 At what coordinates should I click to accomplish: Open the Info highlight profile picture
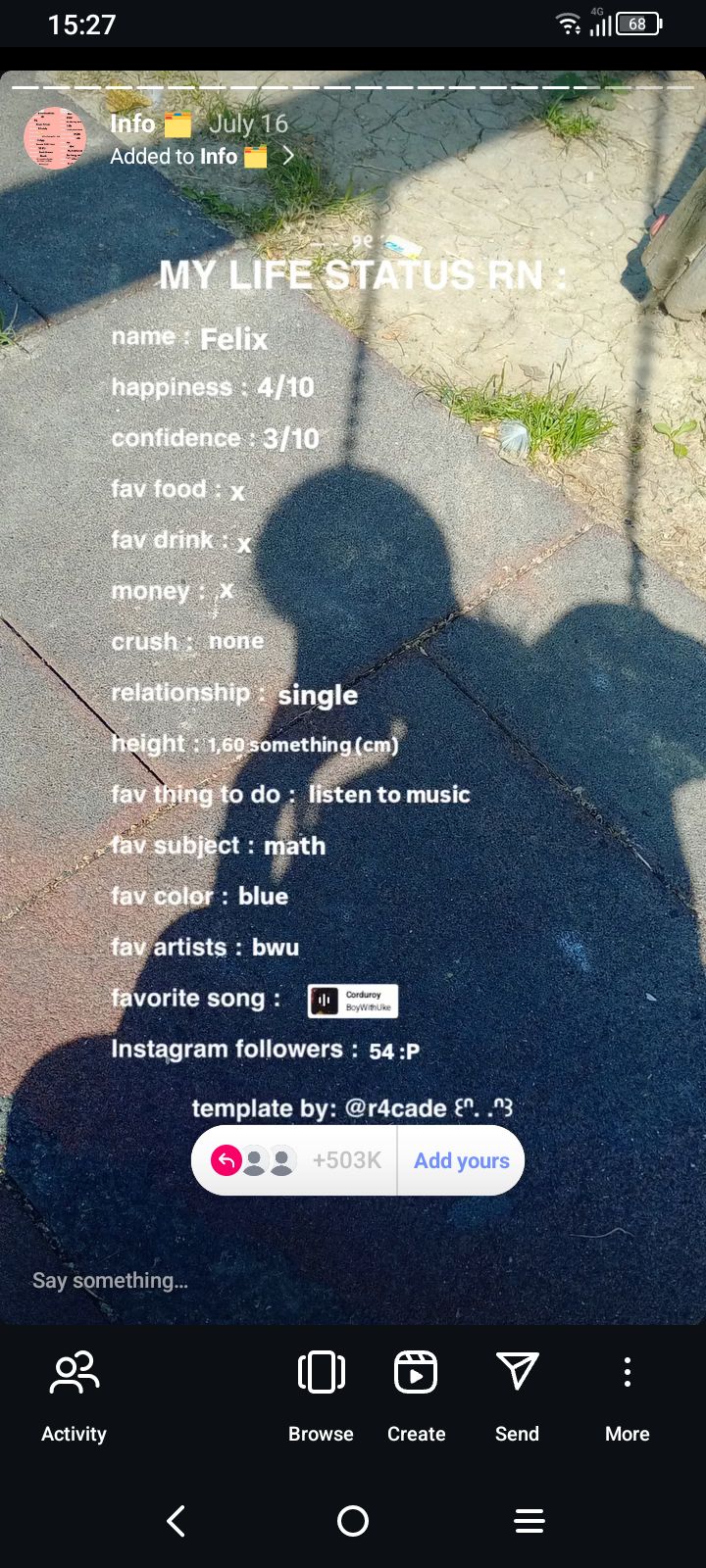tap(55, 138)
